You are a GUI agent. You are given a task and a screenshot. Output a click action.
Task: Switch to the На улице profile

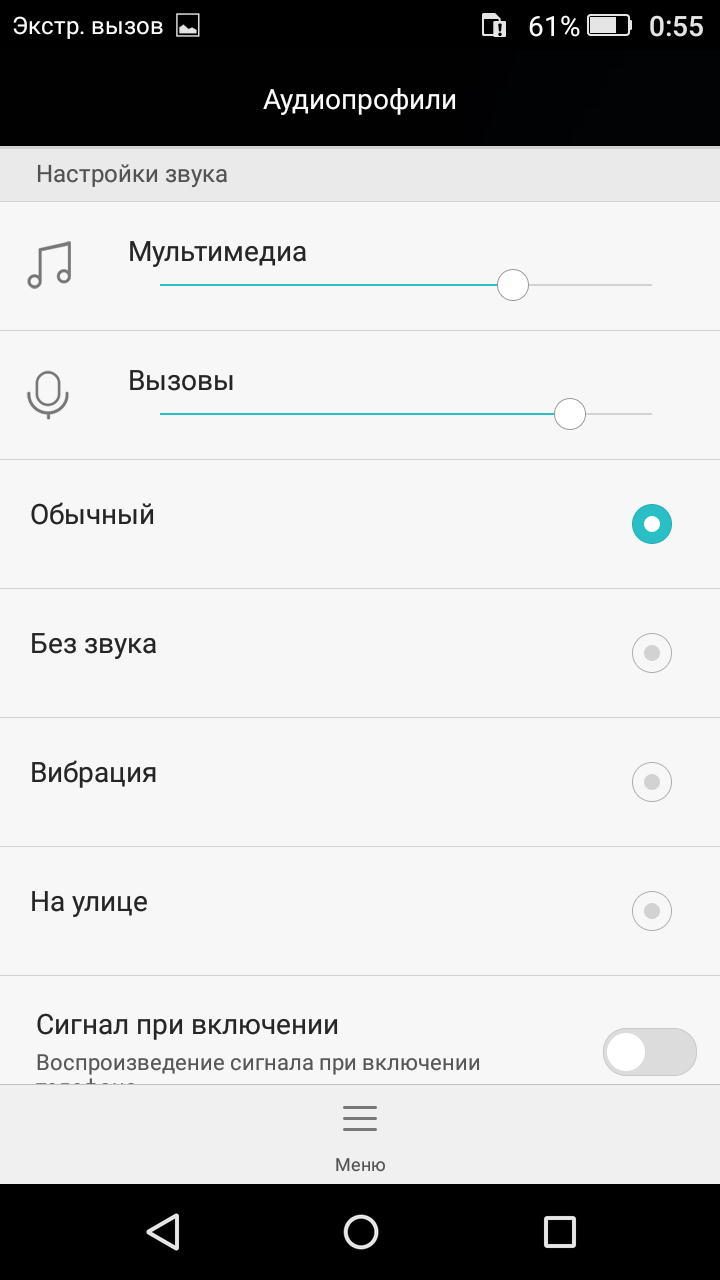click(x=651, y=911)
